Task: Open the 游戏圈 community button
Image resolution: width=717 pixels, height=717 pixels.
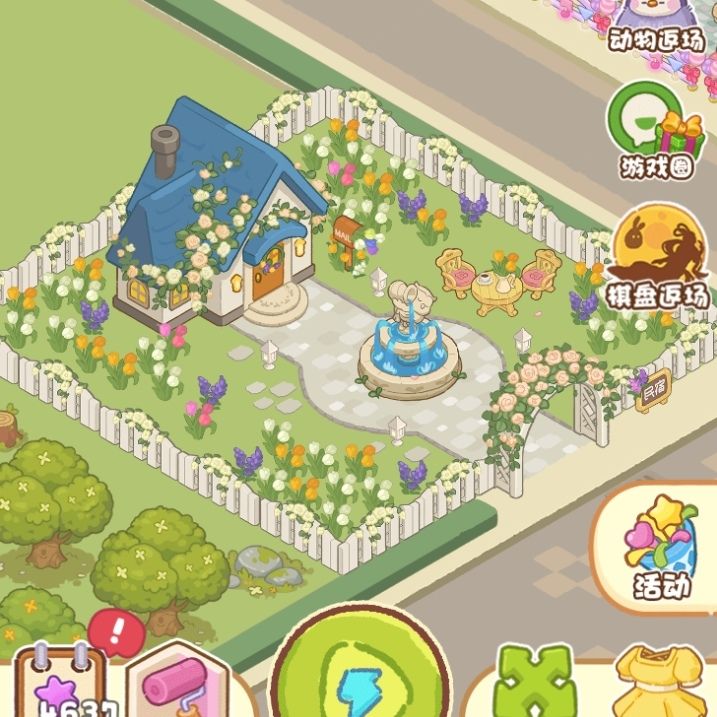Action: (656, 132)
